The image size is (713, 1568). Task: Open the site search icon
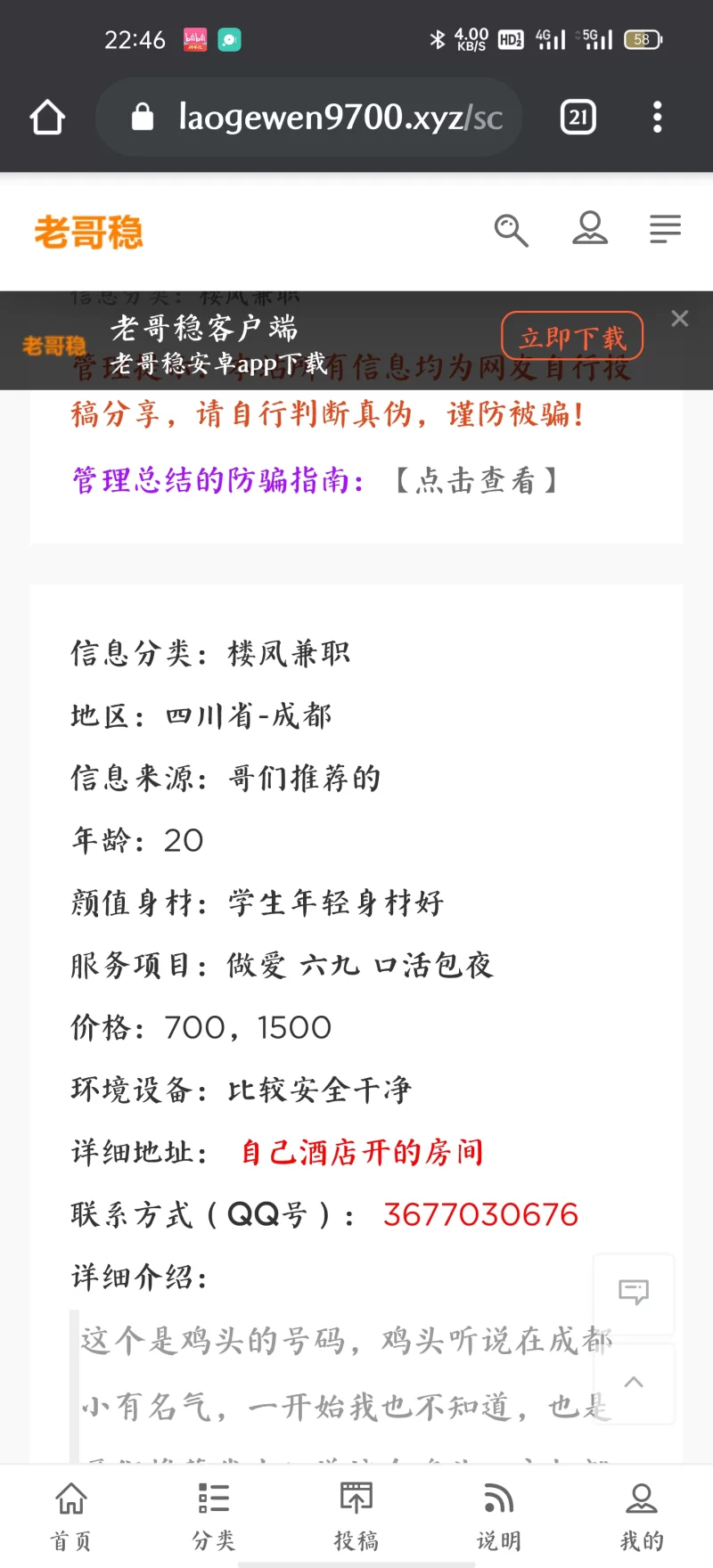pos(512,230)
